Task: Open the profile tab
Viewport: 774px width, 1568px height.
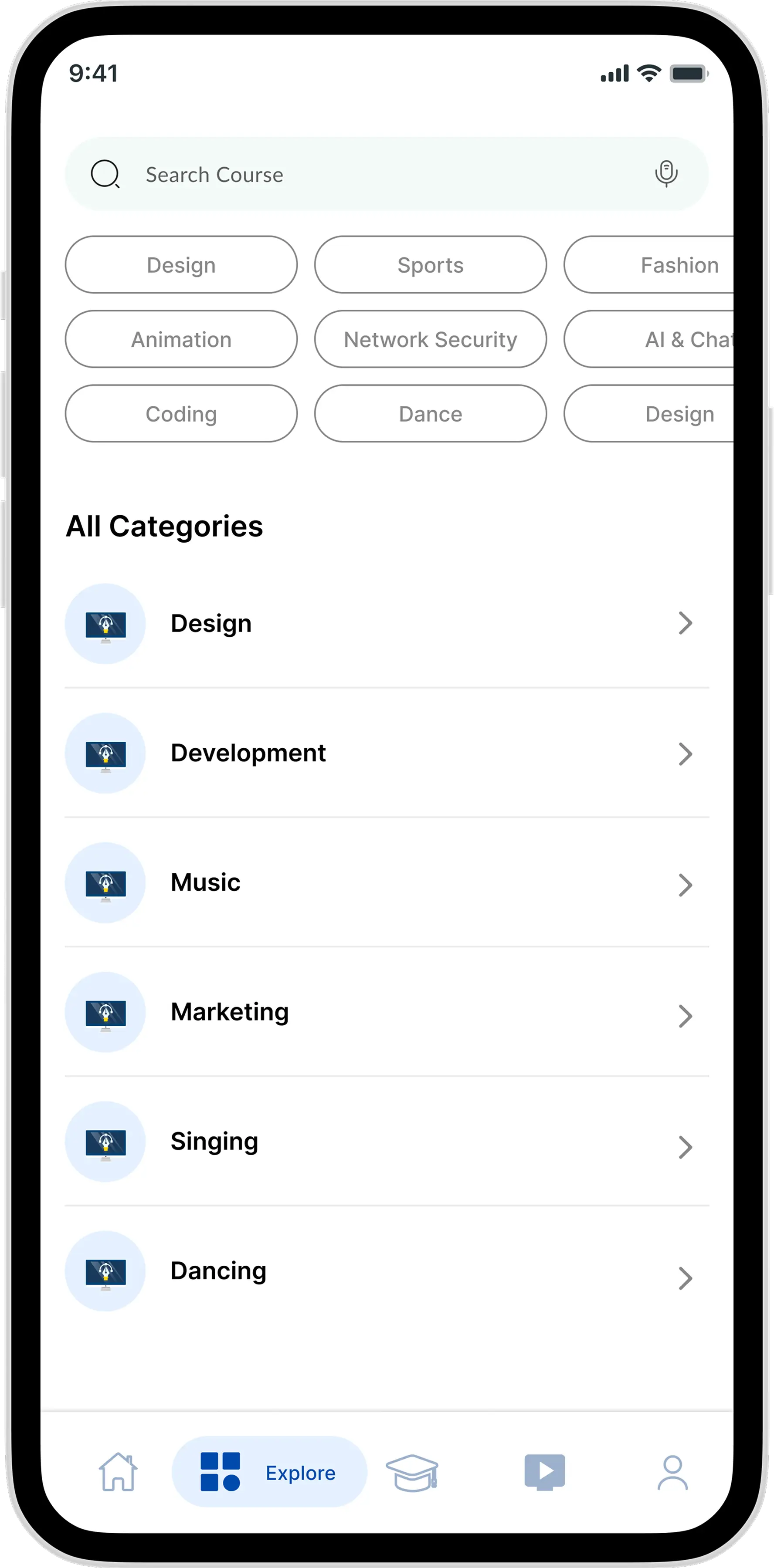Action: 672,1473
